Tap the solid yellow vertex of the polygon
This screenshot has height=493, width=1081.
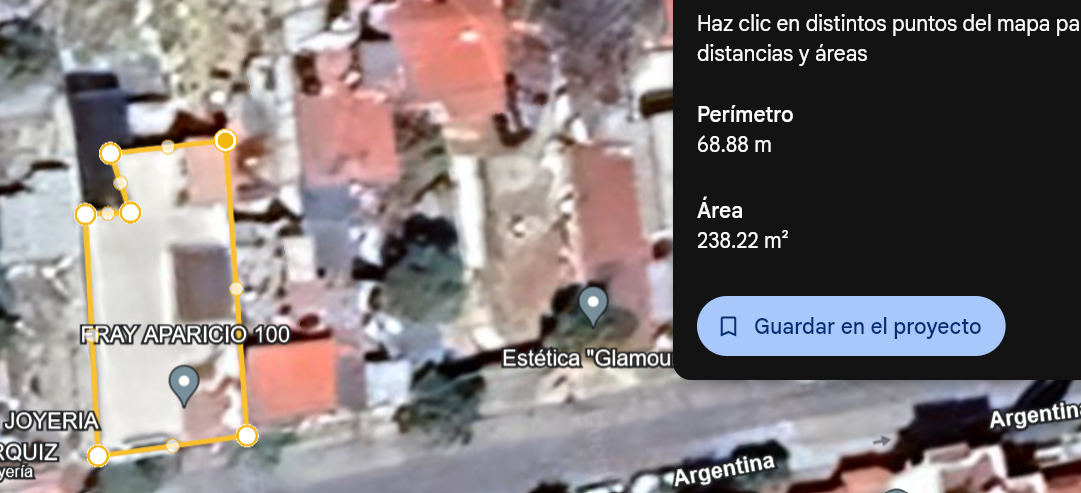coord(225,141)
